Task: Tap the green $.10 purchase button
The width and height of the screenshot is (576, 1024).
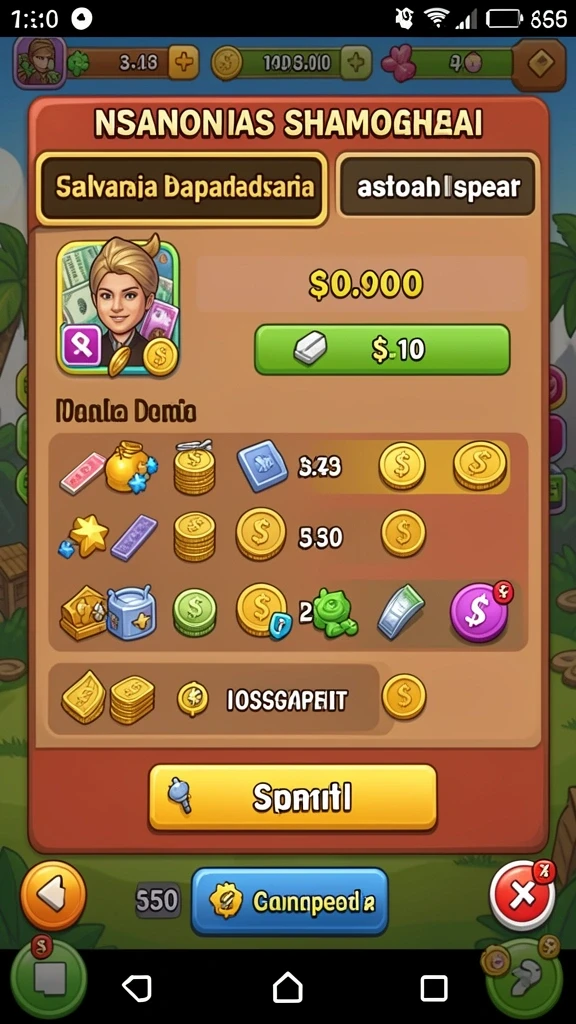Action: click(x=382, y=349)
